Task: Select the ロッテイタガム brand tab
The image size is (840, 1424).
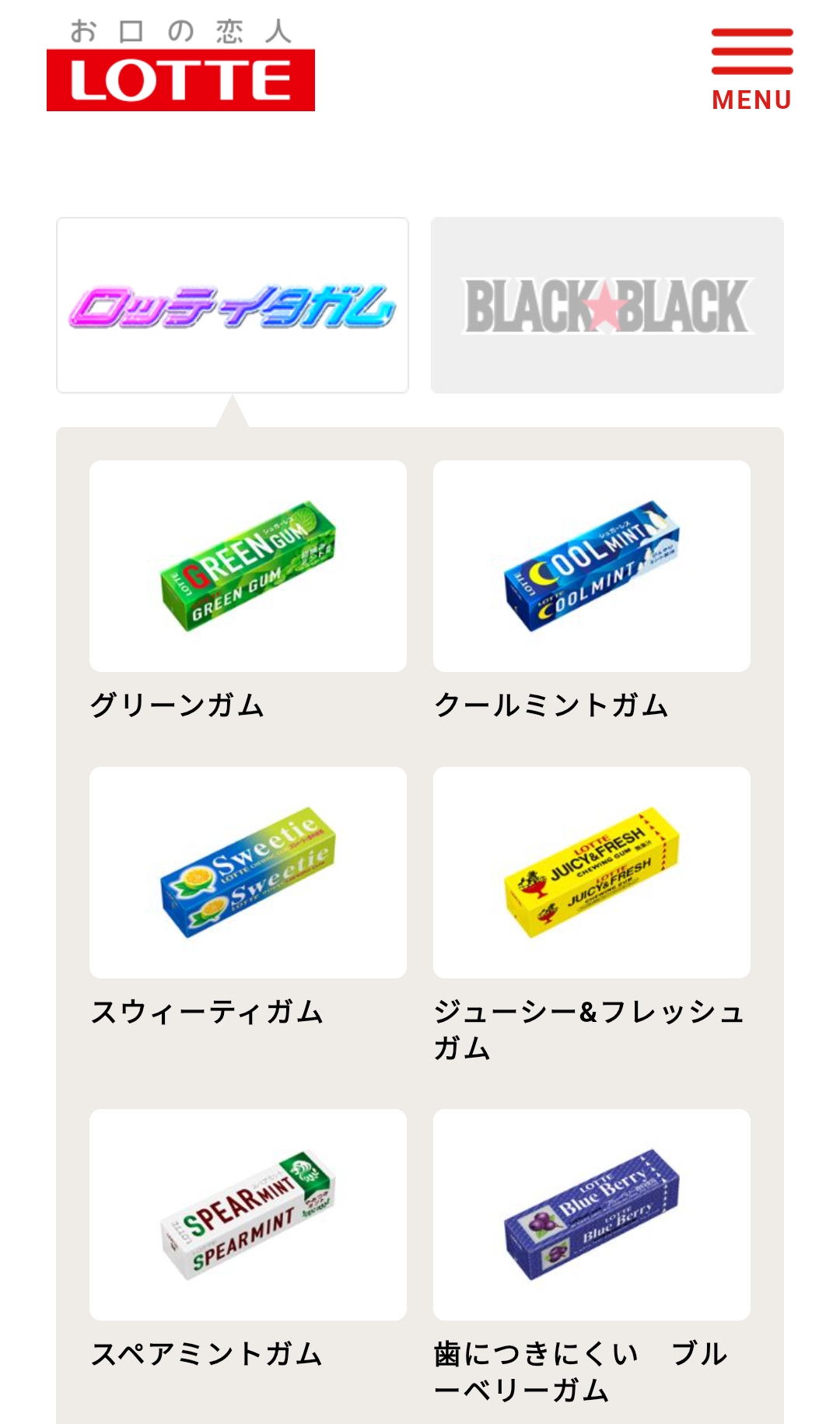Action: [x=233, y=305]
